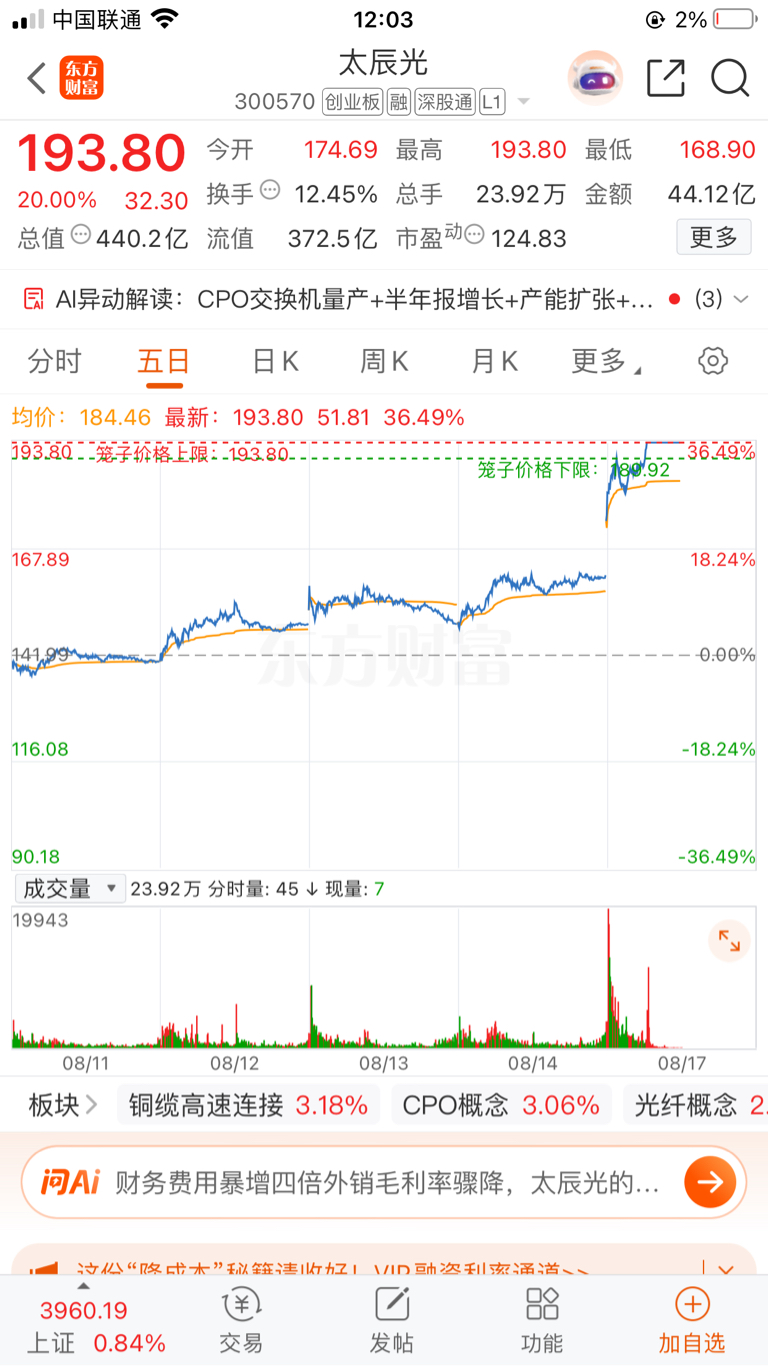768x1366 pixels.
Task: Open CPO概念 sector chip
Action: click(x=501, y=1105)
